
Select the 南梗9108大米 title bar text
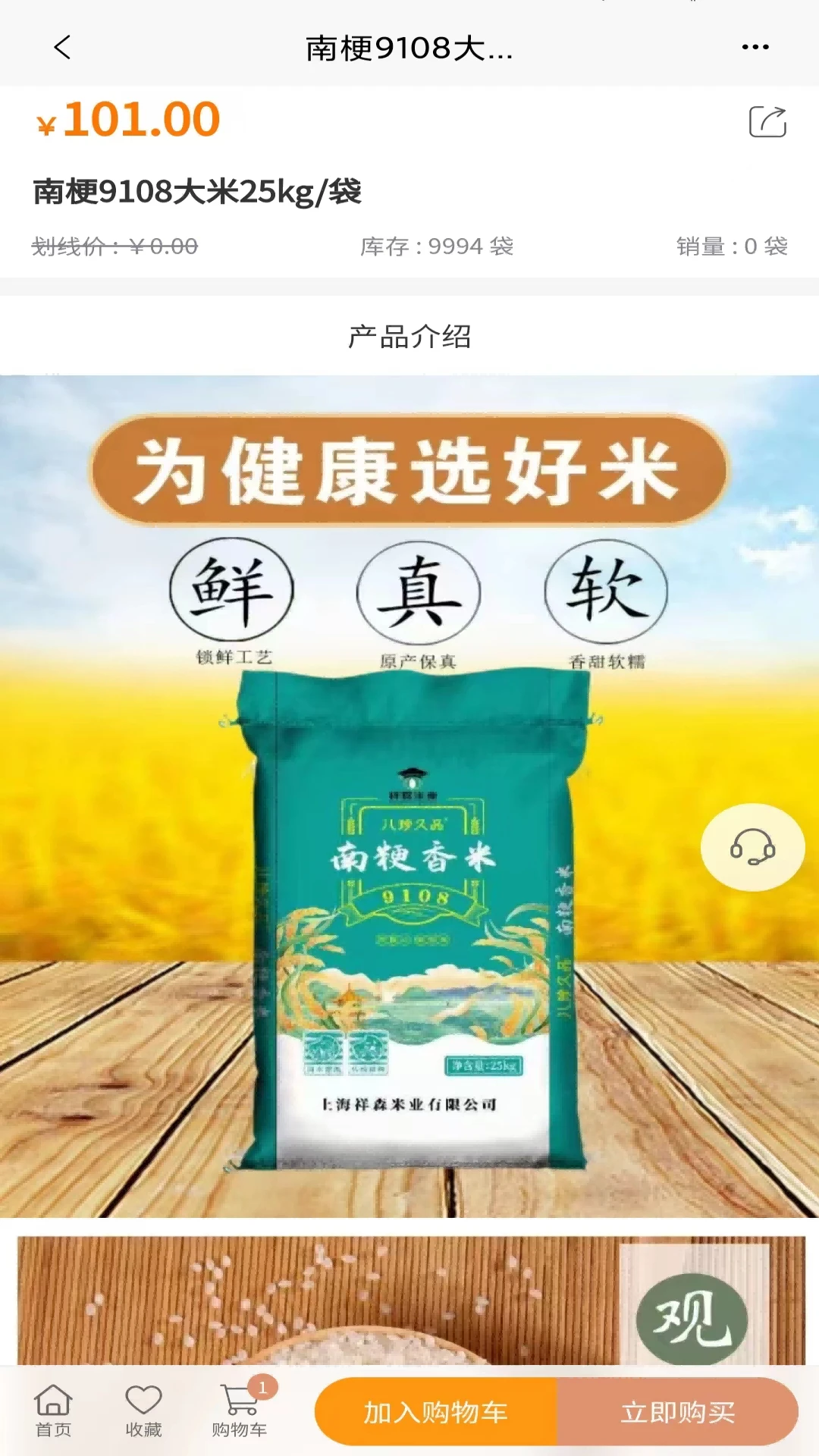[409, 49]
